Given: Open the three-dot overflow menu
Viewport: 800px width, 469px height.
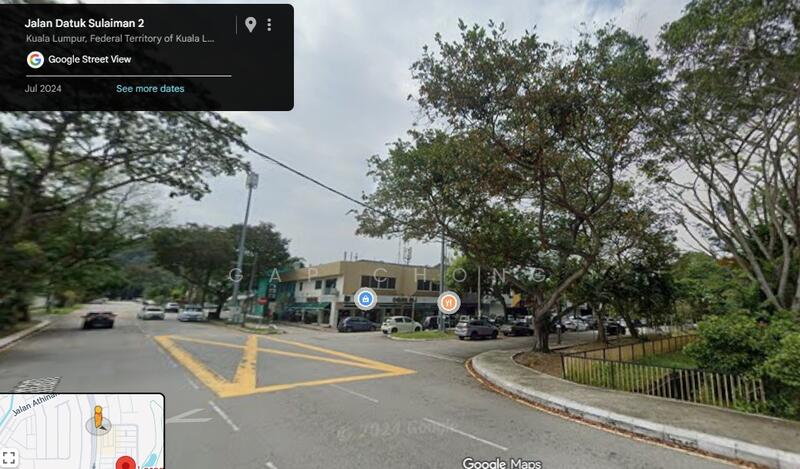Looking at the screenshot, I should 269,24.
